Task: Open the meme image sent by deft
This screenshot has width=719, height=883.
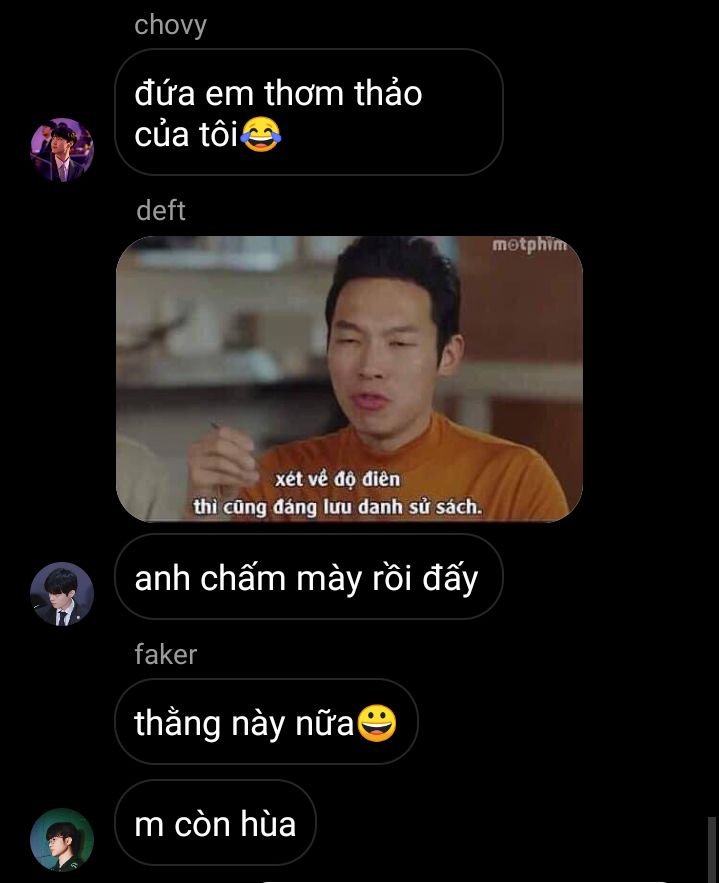Action: pyautogui.click(x=349, y=379)
